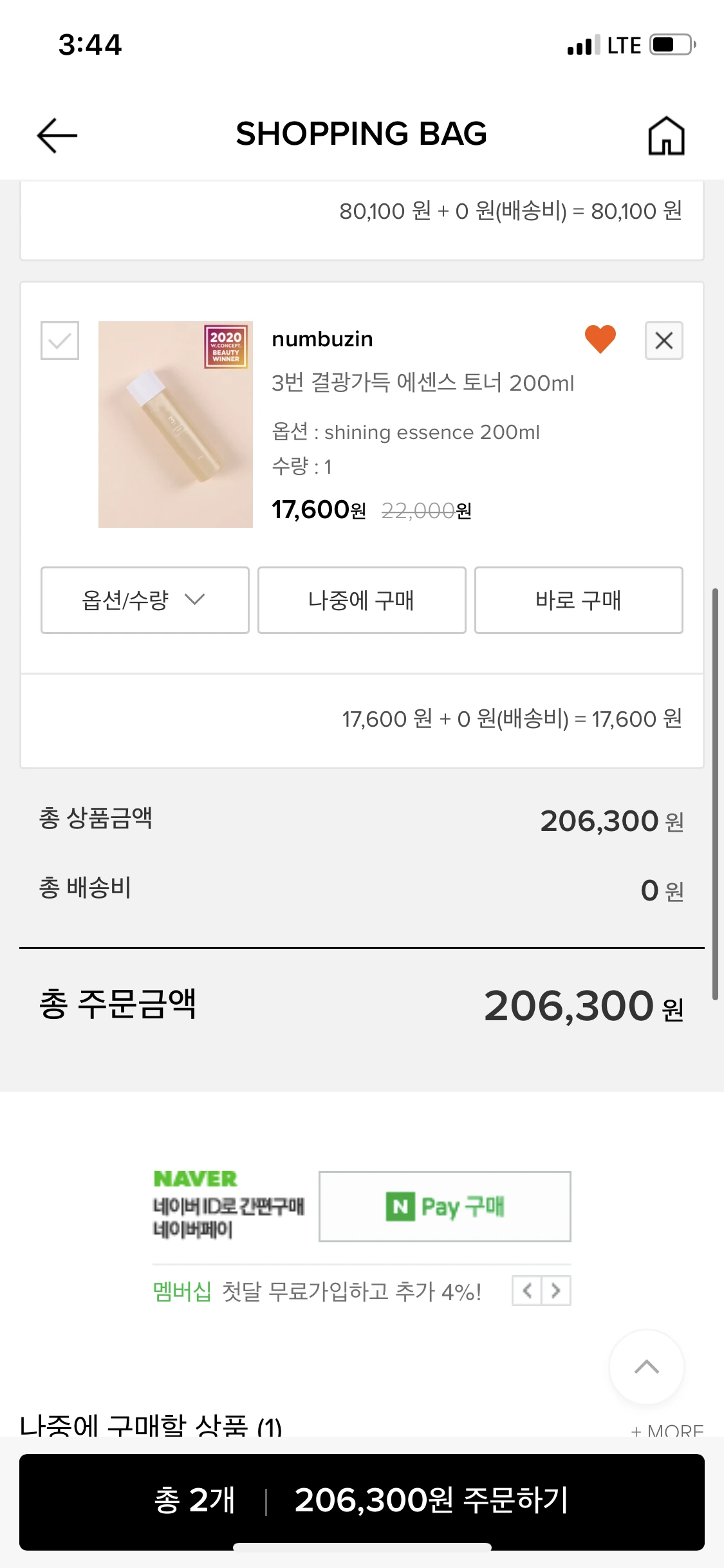Image resolution: width=724 pixels, height=1568 pixels.
Task: Order 2 items for 206,300원
Action: tap(362, 1500)
